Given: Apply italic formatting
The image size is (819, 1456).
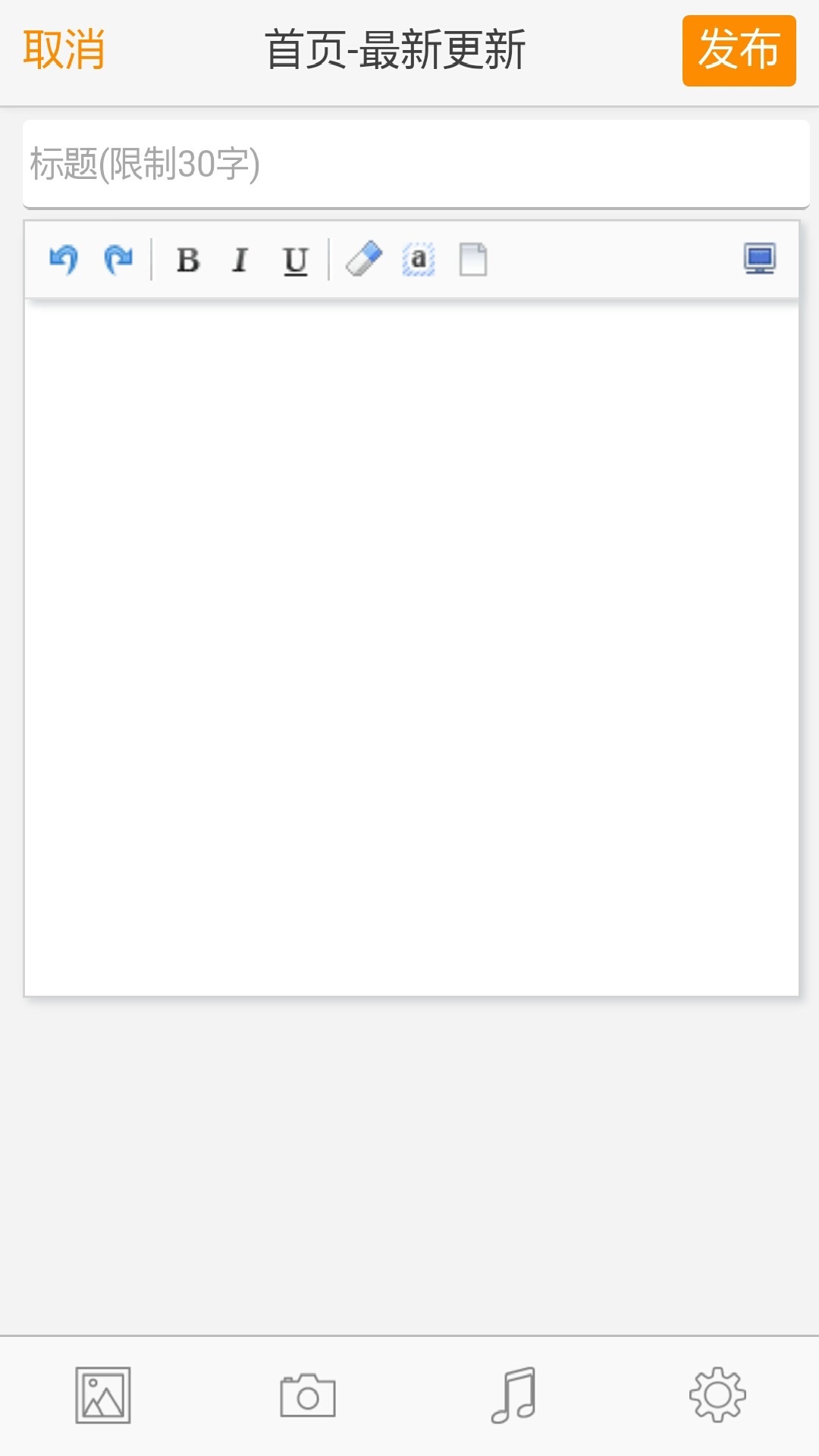Looking at the screenshot, I should [x=240, y=260].
